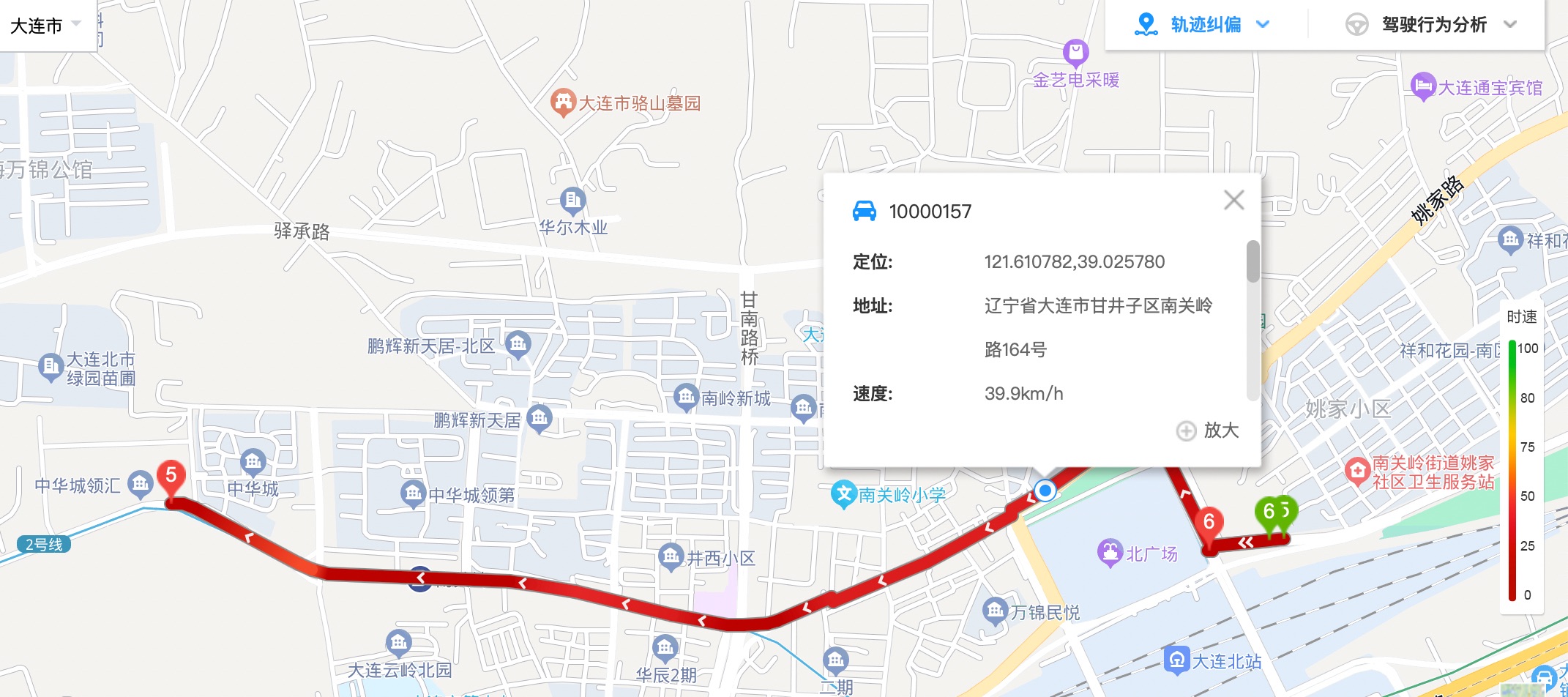Open the 金艺电采暖 shop marker
Viewport: 1568px width, 697px height.
click(1075, 53)
